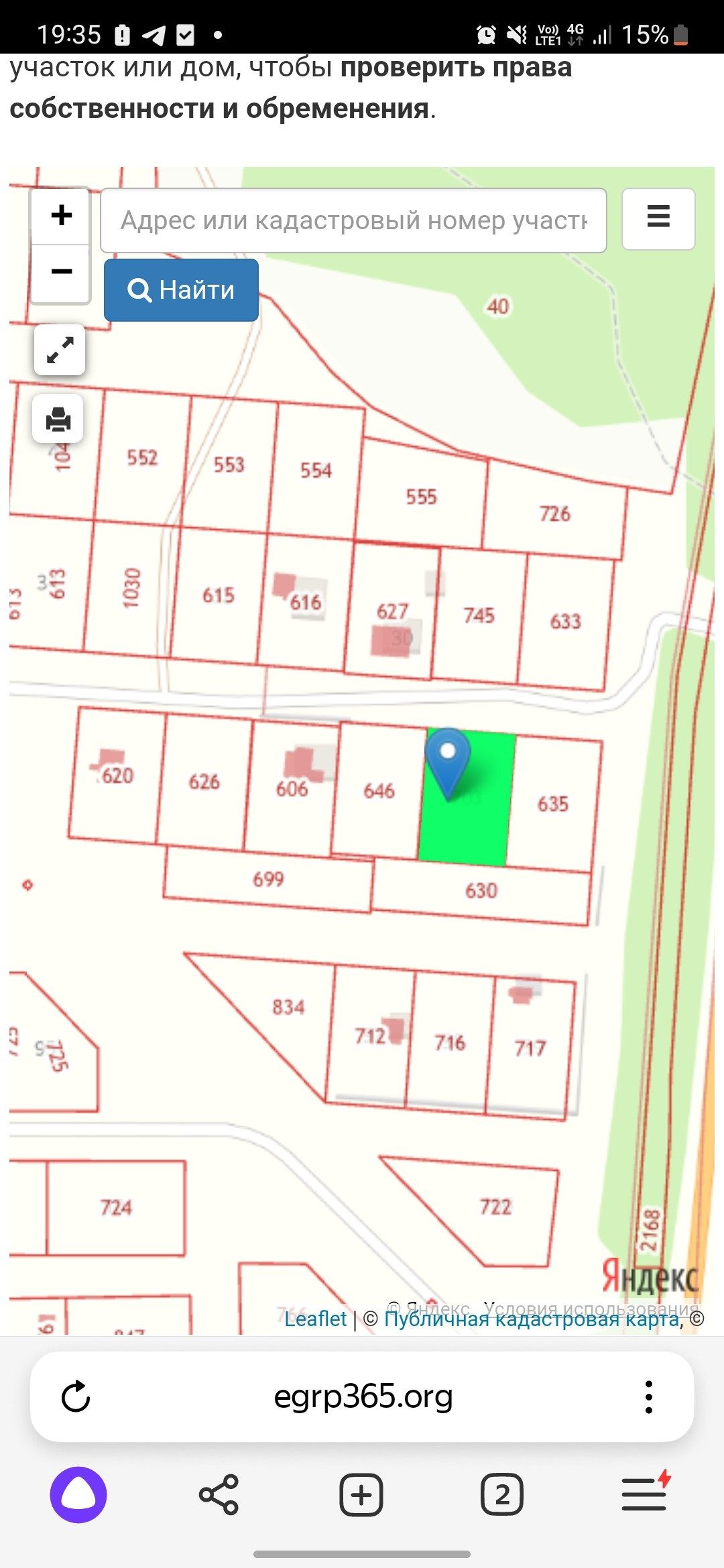Open the Публичная кадастровая карта link
This screenshot has width=724, height=1568.
pos(532,1319)
